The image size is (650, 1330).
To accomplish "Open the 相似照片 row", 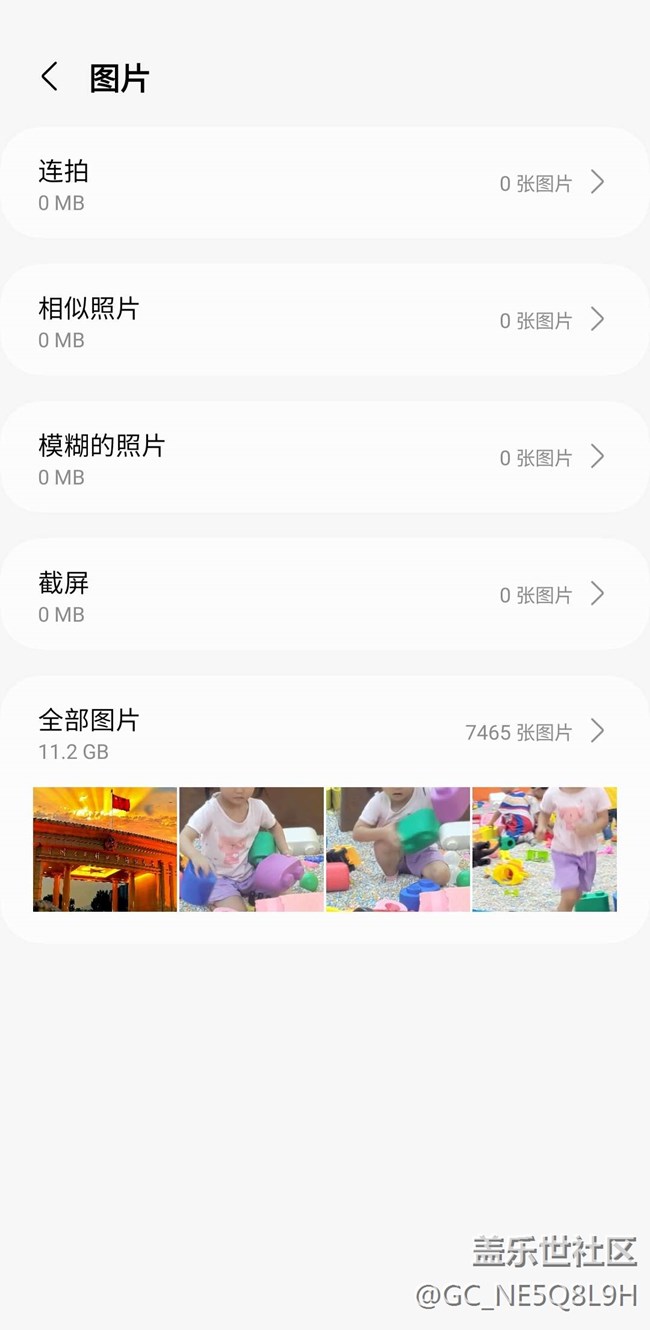I will (324, 320).
